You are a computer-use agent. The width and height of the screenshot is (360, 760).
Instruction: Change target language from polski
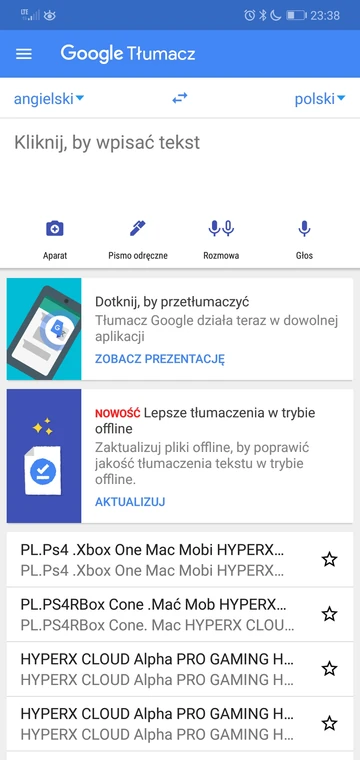320,99
